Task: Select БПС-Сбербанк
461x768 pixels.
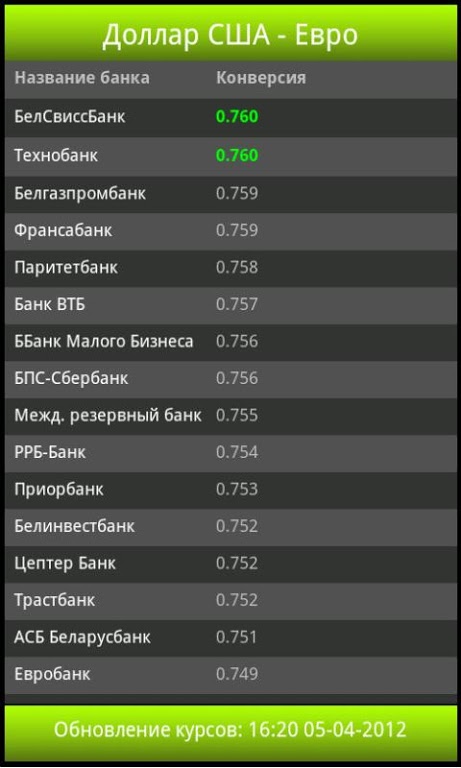Action: coord(230,379)
